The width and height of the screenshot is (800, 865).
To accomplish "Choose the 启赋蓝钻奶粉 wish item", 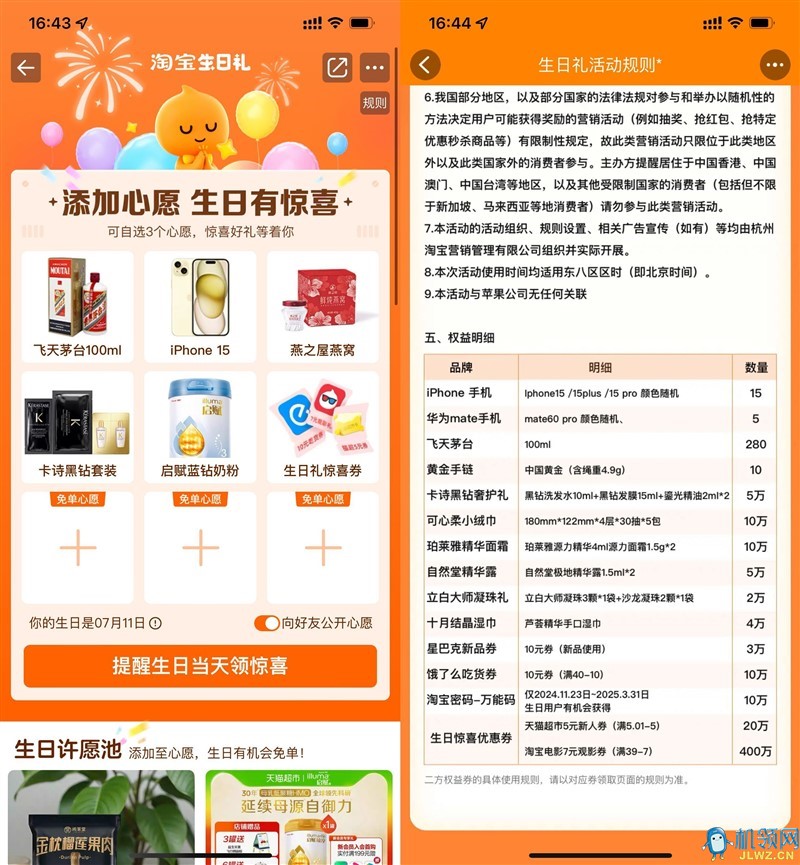I will (x=200, y=427).
